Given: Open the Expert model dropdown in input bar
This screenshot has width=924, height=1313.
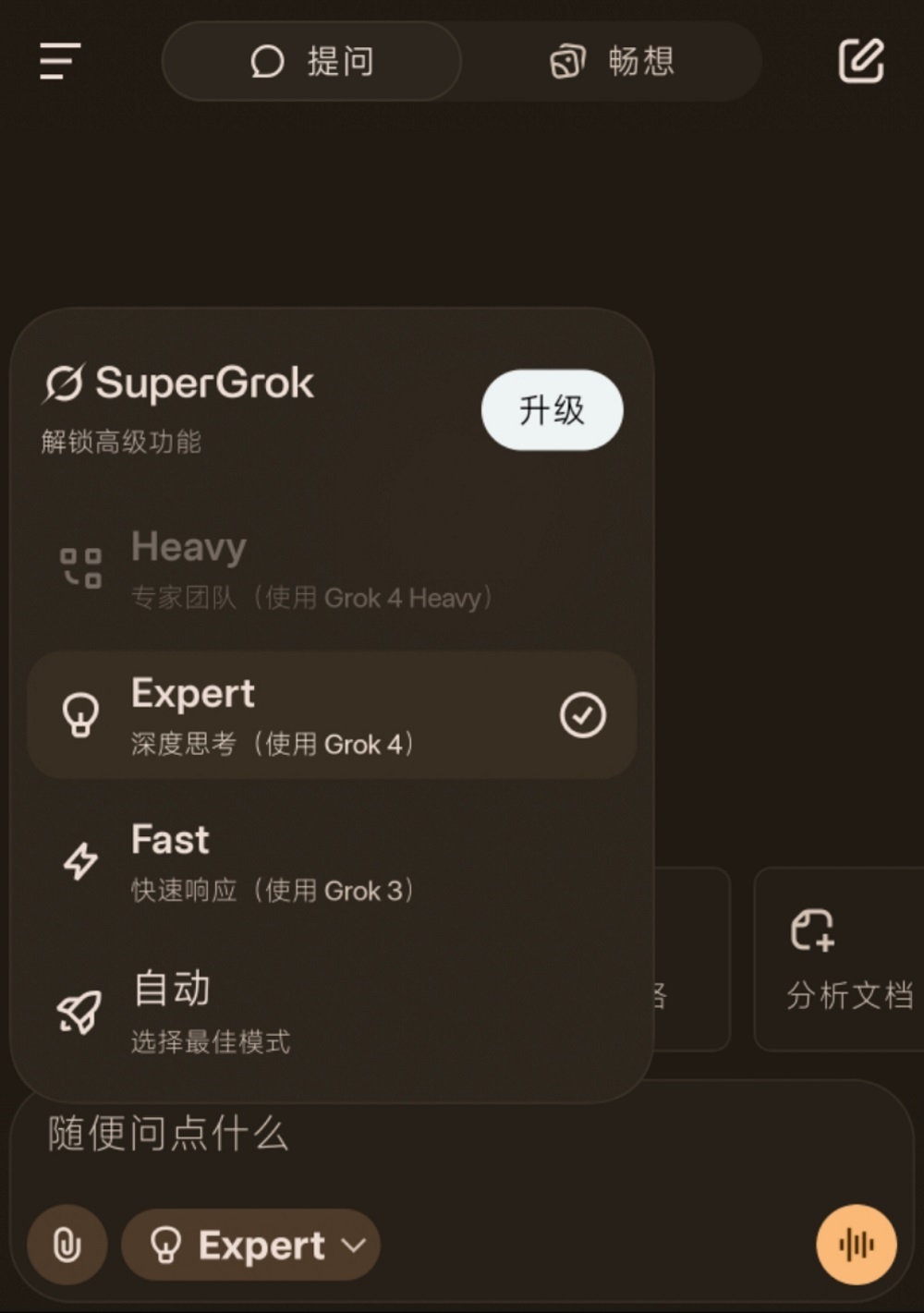Looking at the screenshot, I should coord(249,1245).
